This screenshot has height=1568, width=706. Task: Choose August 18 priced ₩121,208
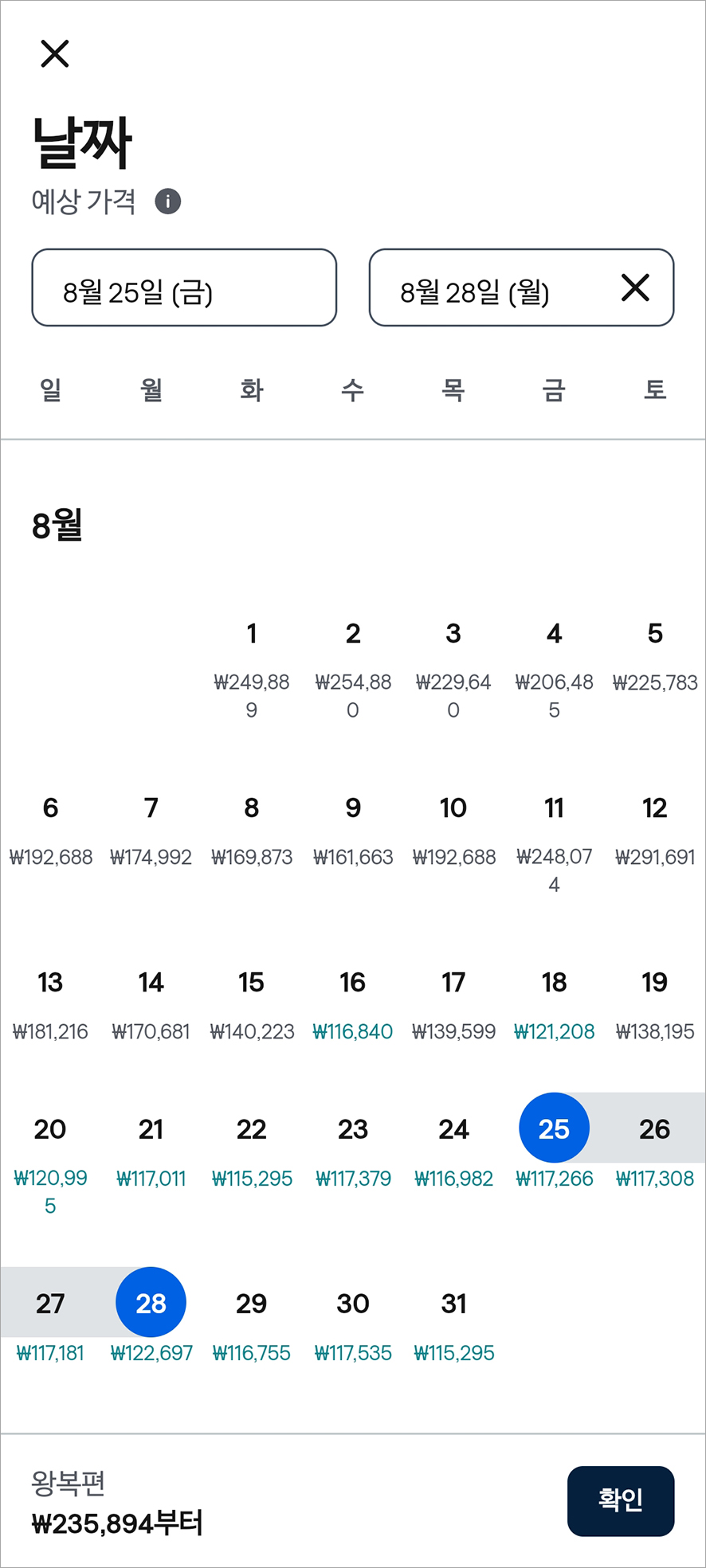click(555, 1005)
